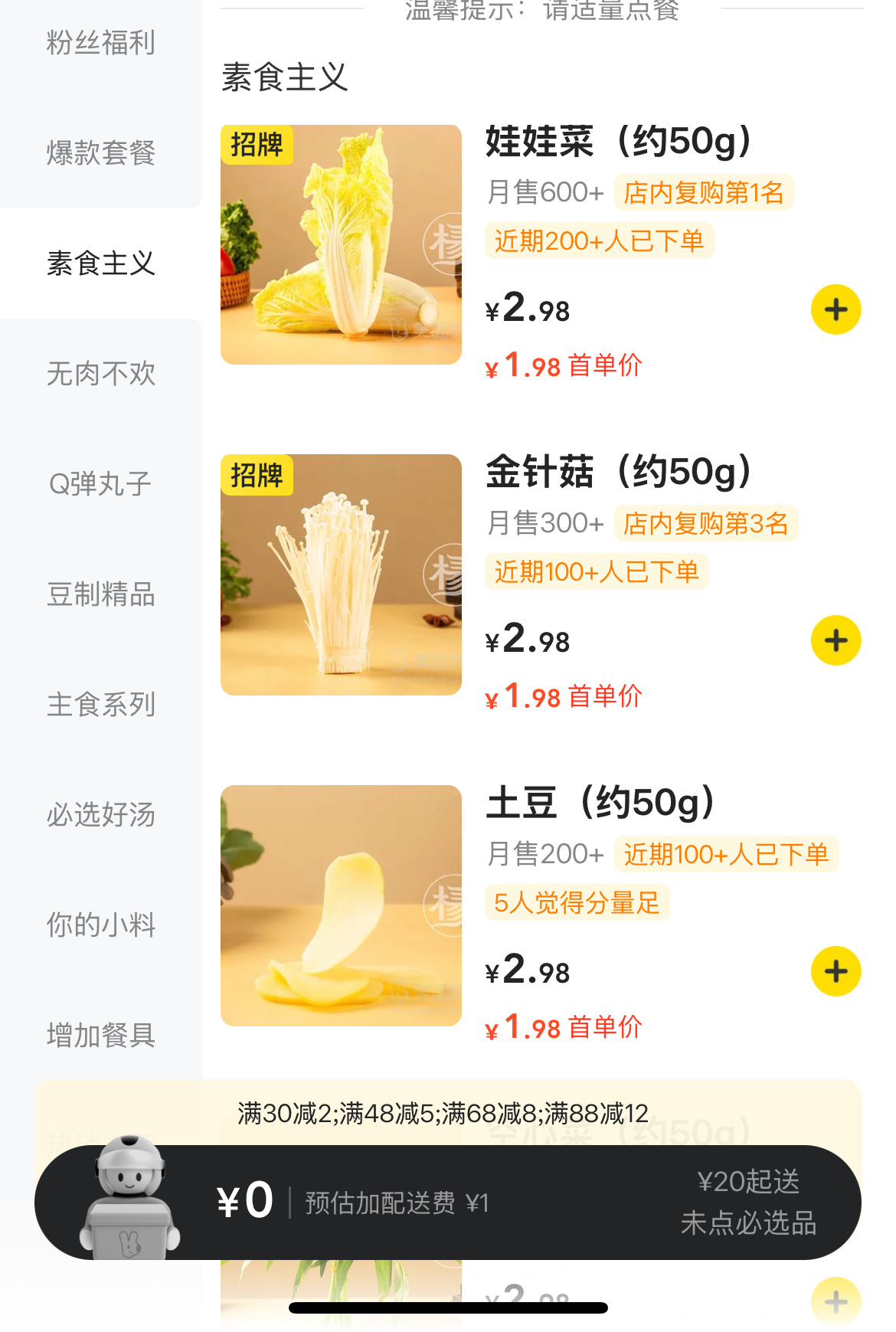Switch to 粉丝福利 category
896x1332 pixels.
click(101, 43)
